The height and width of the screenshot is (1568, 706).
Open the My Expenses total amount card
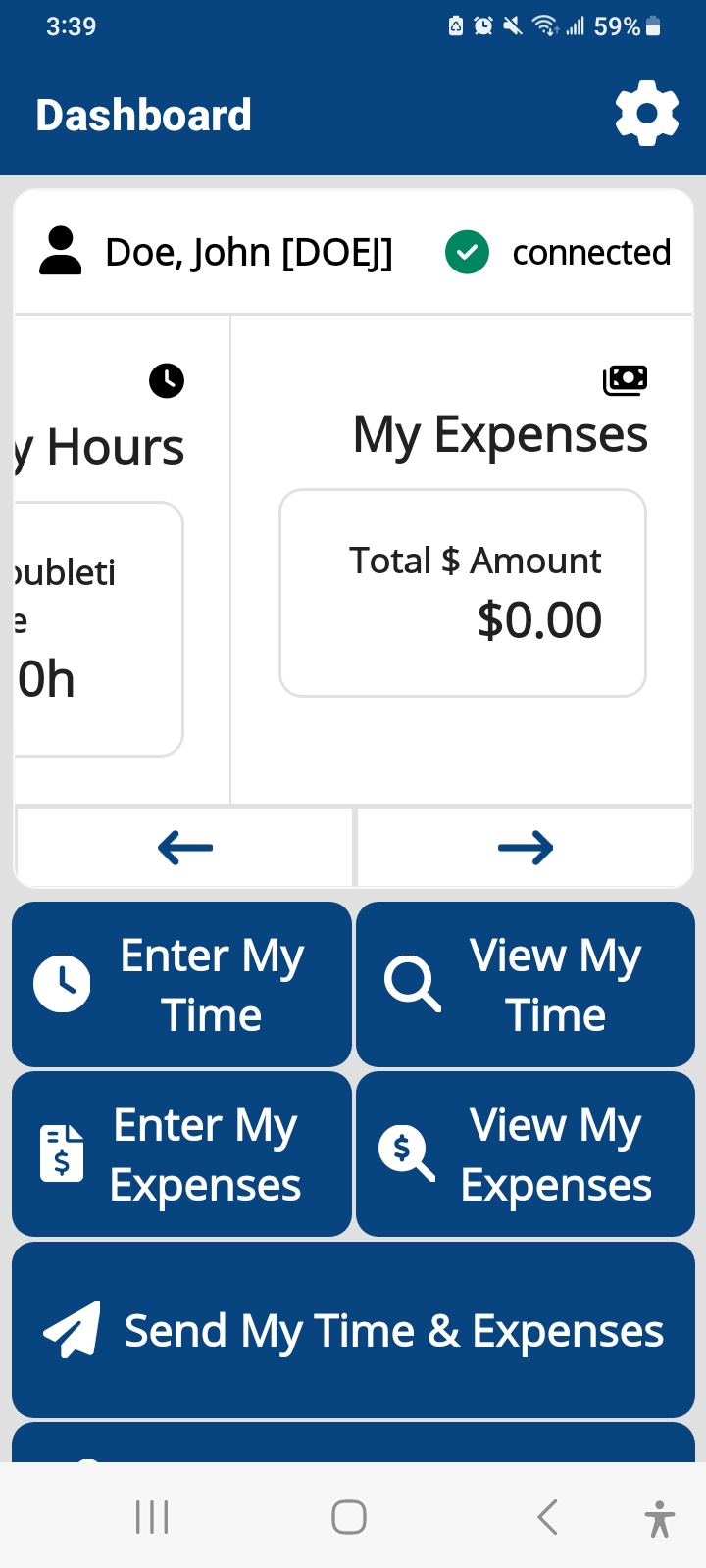click(463, 593)
